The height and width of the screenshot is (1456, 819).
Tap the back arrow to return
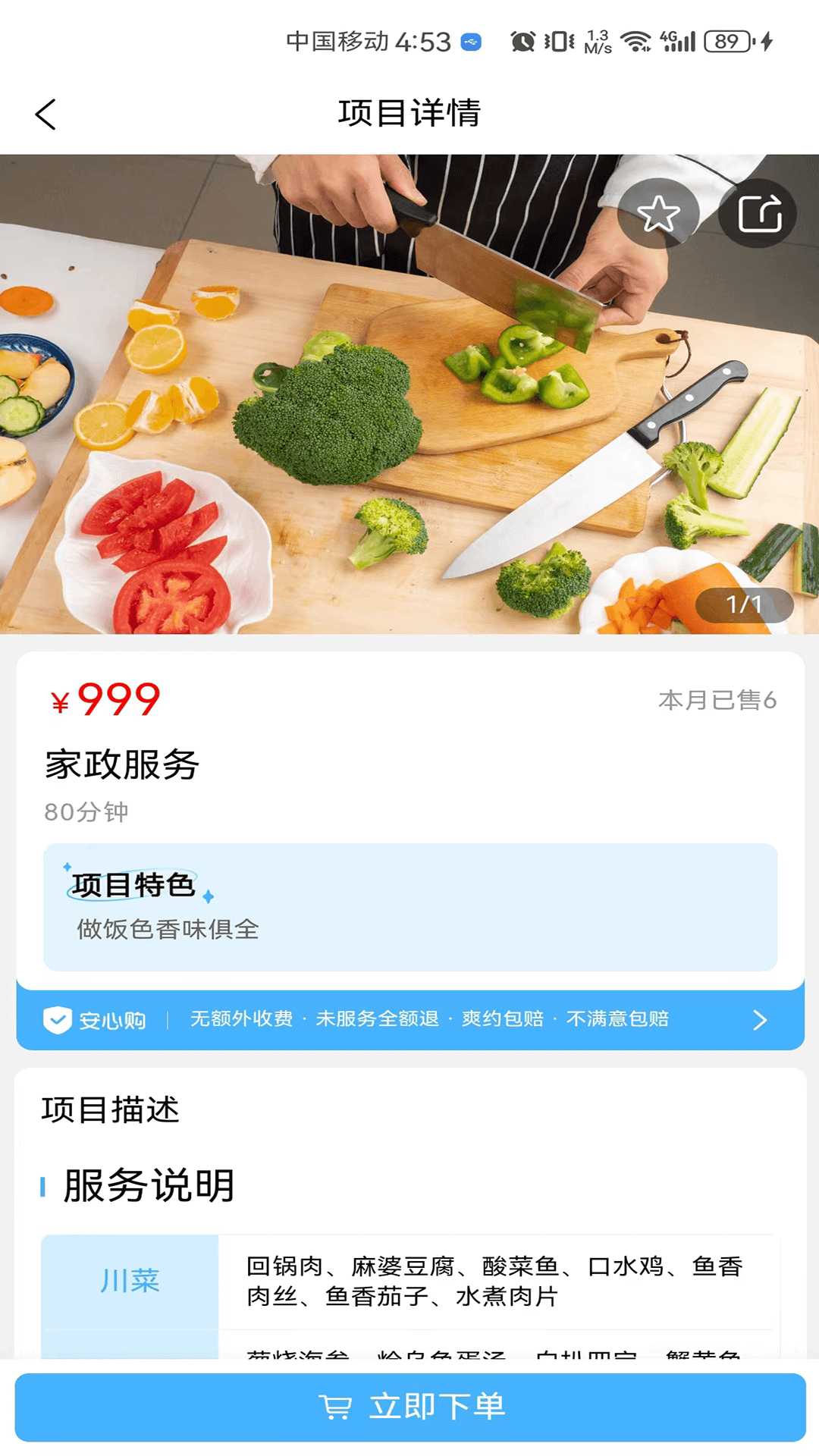[45, 114]
